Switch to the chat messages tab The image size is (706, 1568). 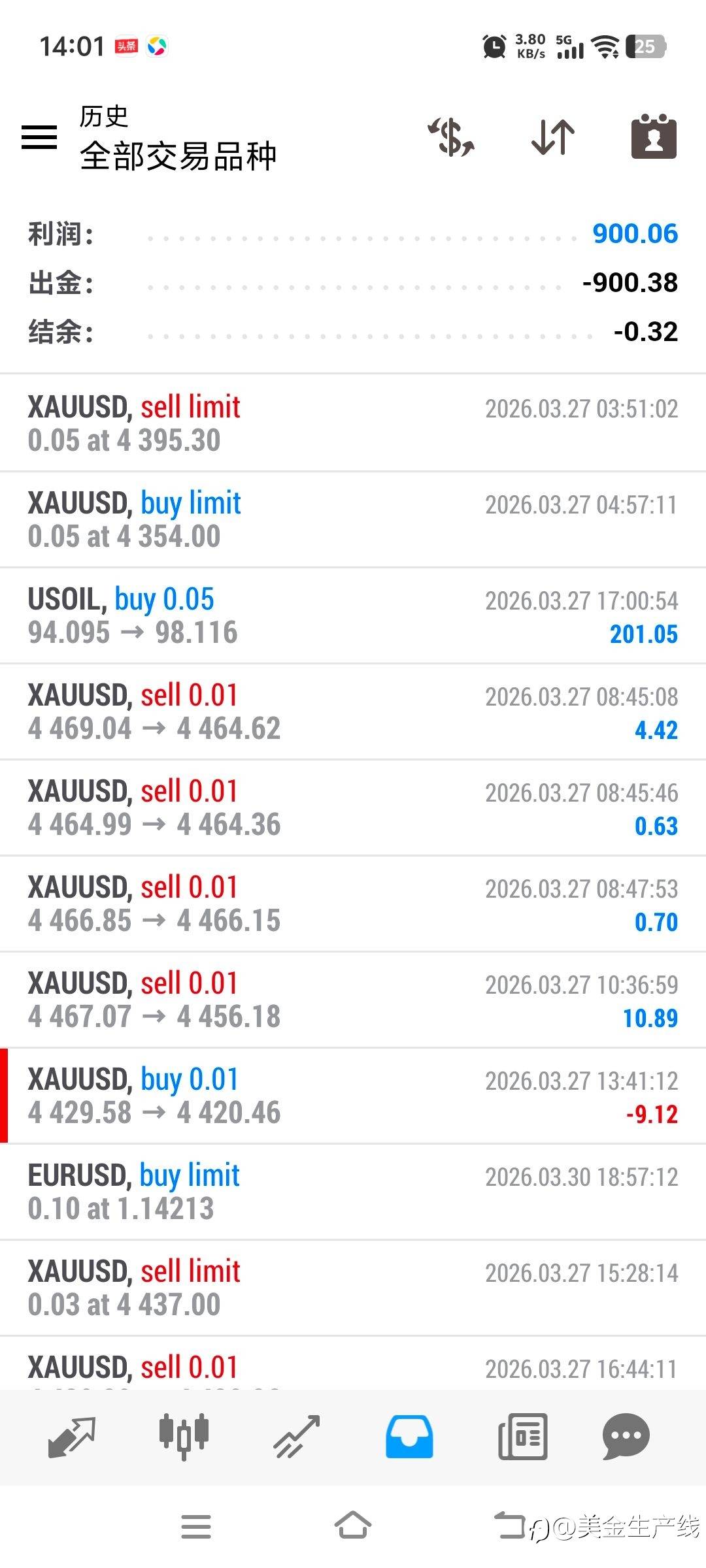[x=626, y=1436]
